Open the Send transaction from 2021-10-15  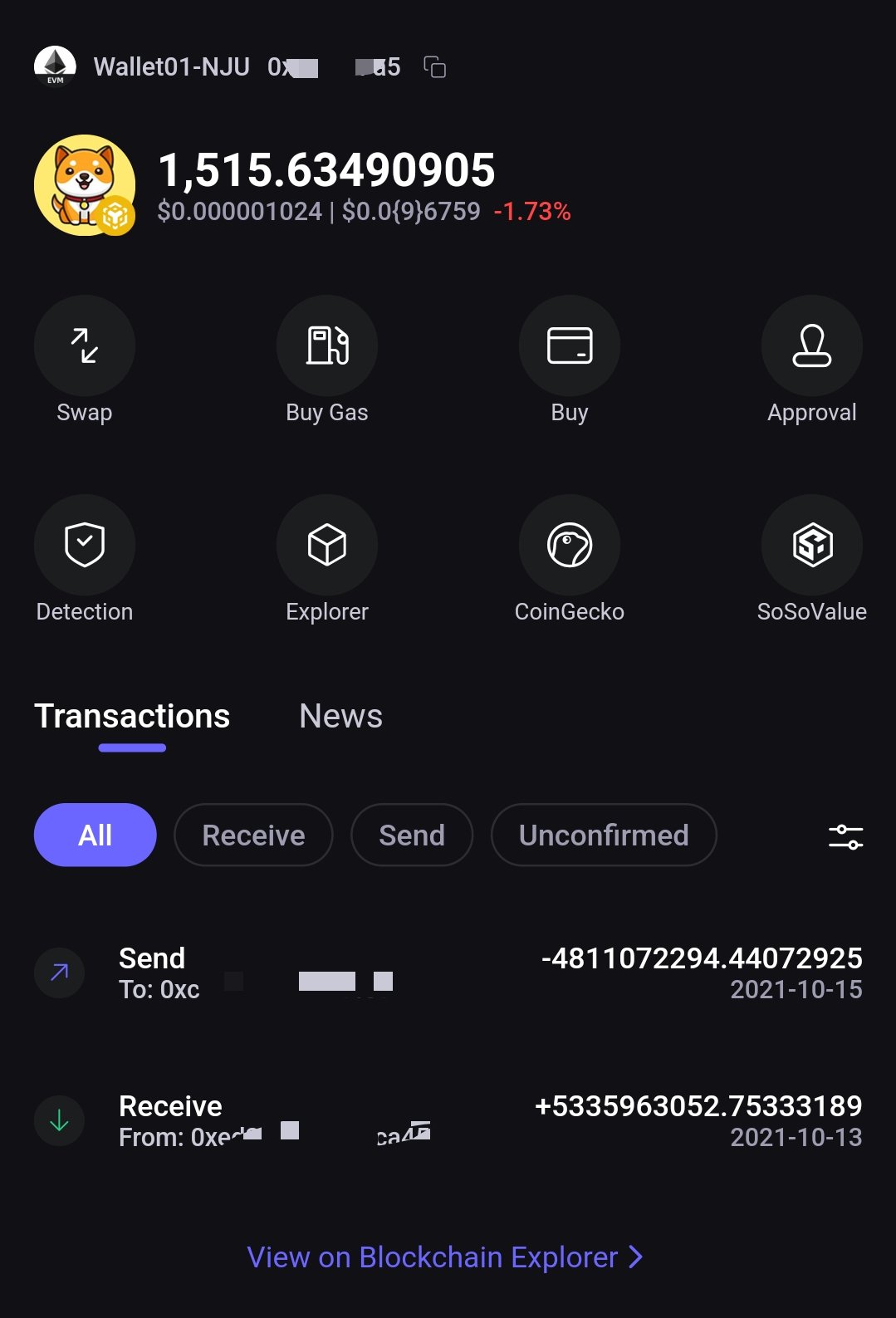448,973
